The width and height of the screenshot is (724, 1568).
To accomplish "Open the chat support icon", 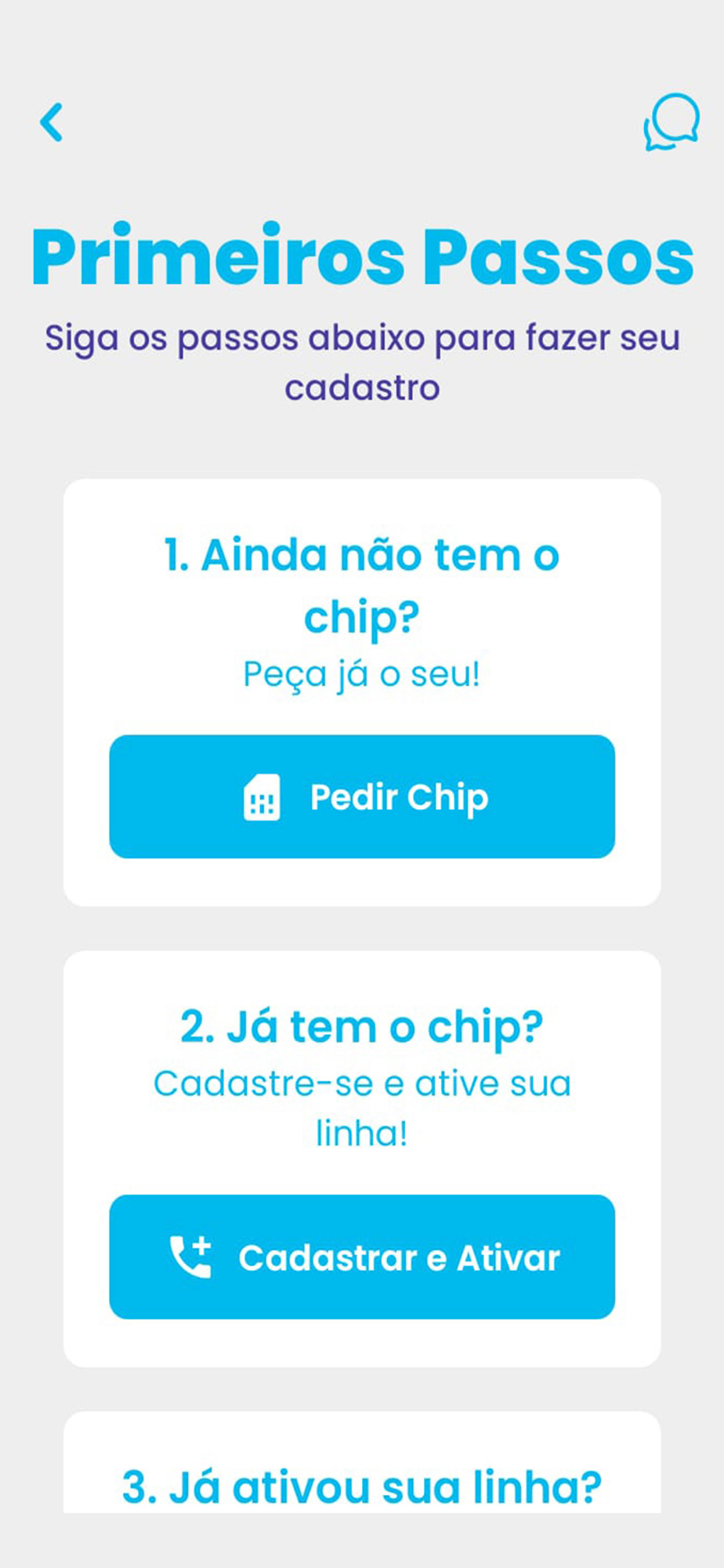I will tap(672, 122).
